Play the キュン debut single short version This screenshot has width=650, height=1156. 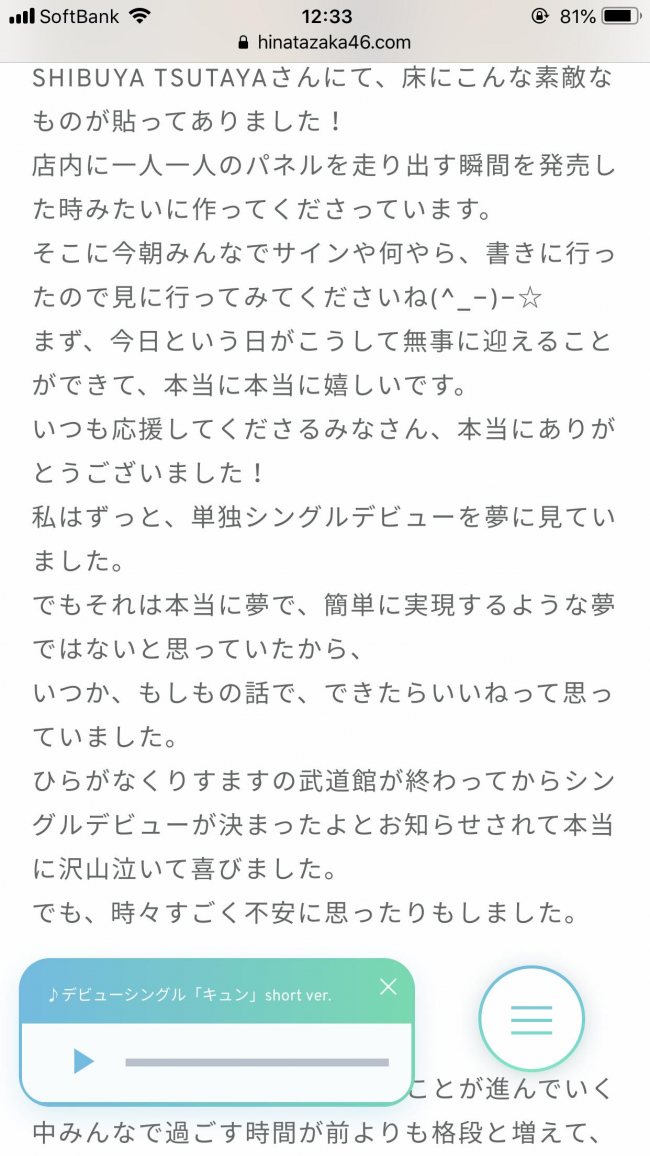click(x=84, y=1061)
